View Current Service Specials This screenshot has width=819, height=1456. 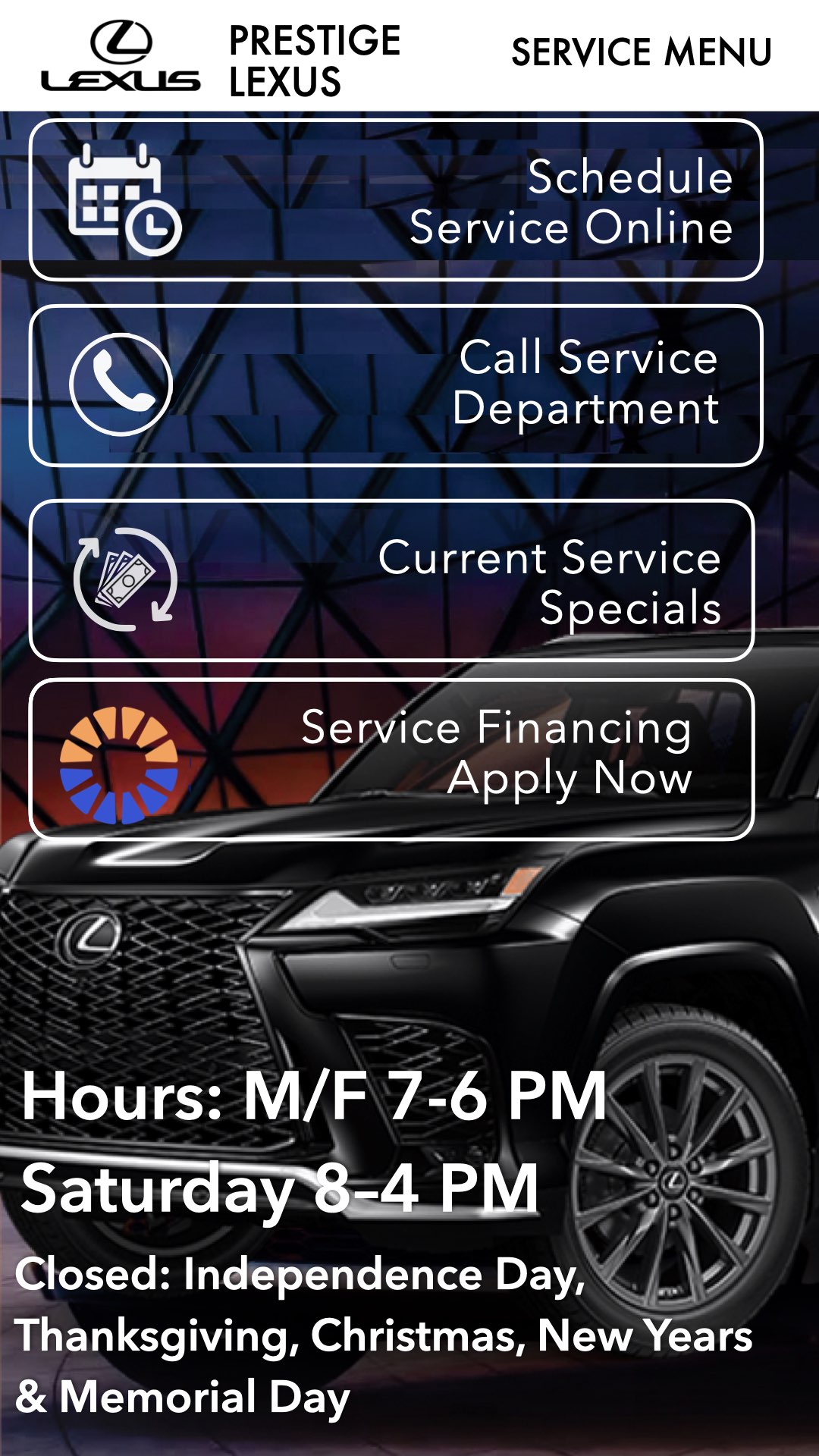point(391,580)
